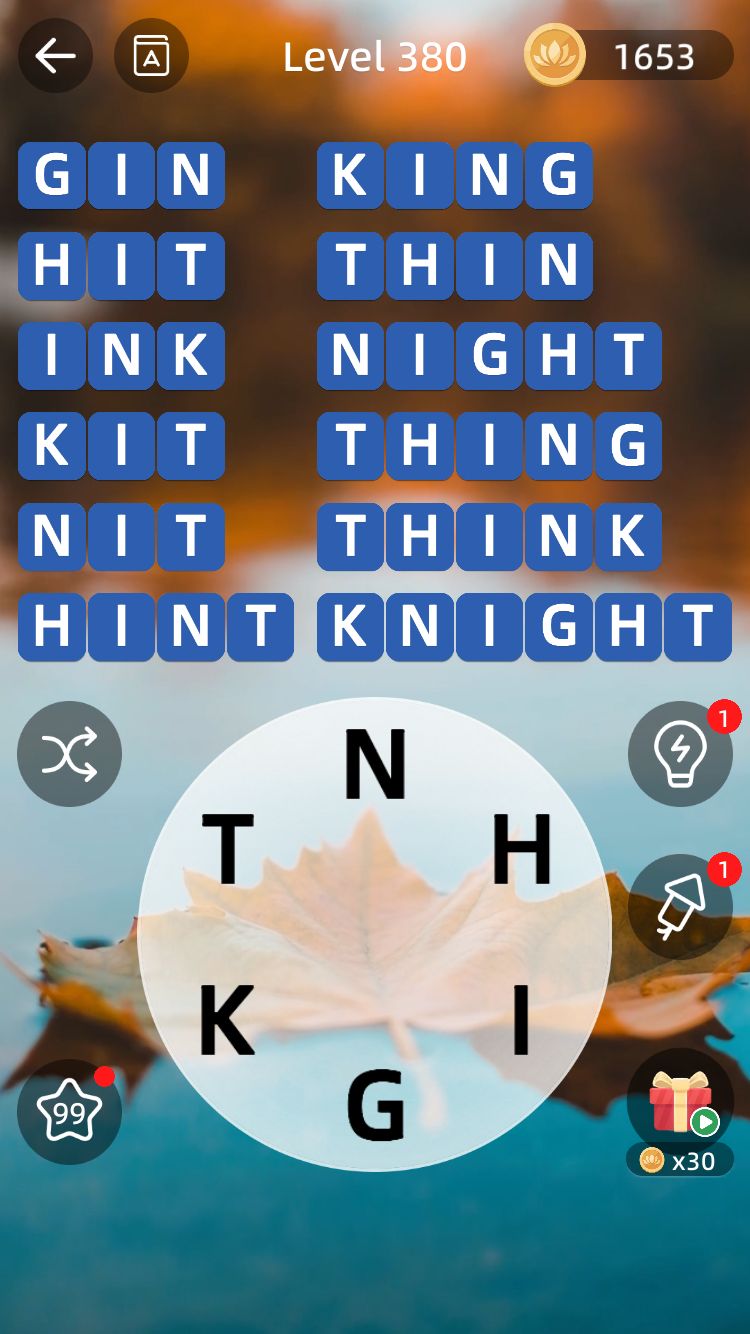Select letter G on the wheel
The image size is (750, 1334).
375,1105
